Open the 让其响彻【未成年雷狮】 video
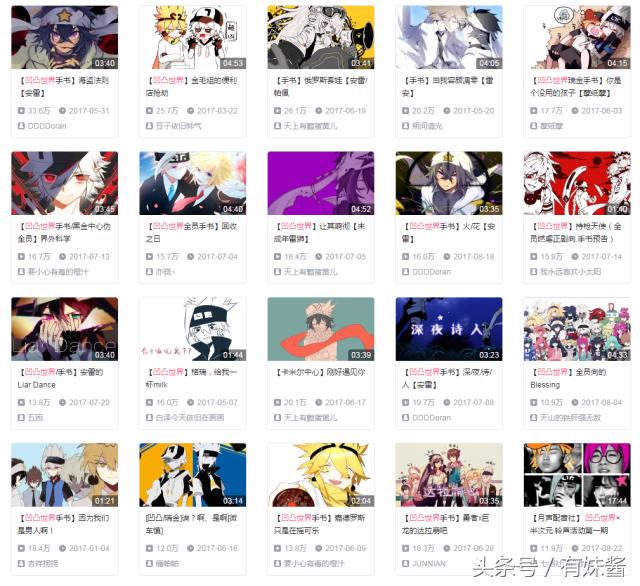Screen dimensions: 640x586 pos(320,183)
